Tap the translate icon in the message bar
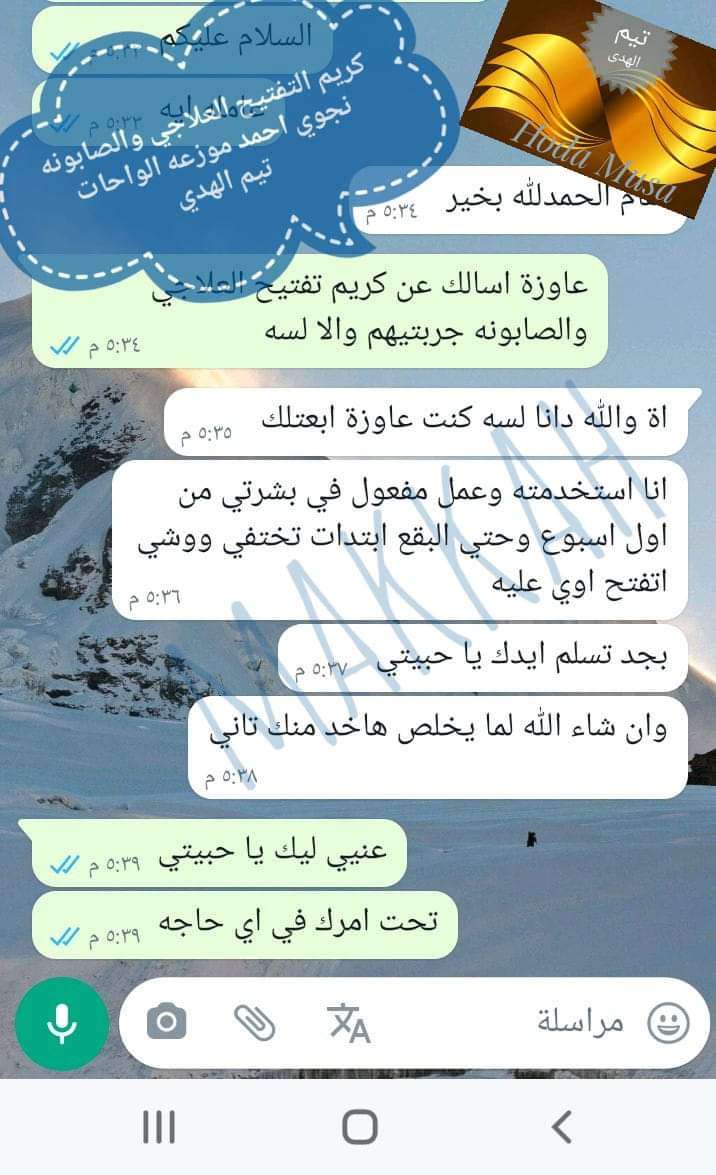716x1175 pixels. 348,1022
